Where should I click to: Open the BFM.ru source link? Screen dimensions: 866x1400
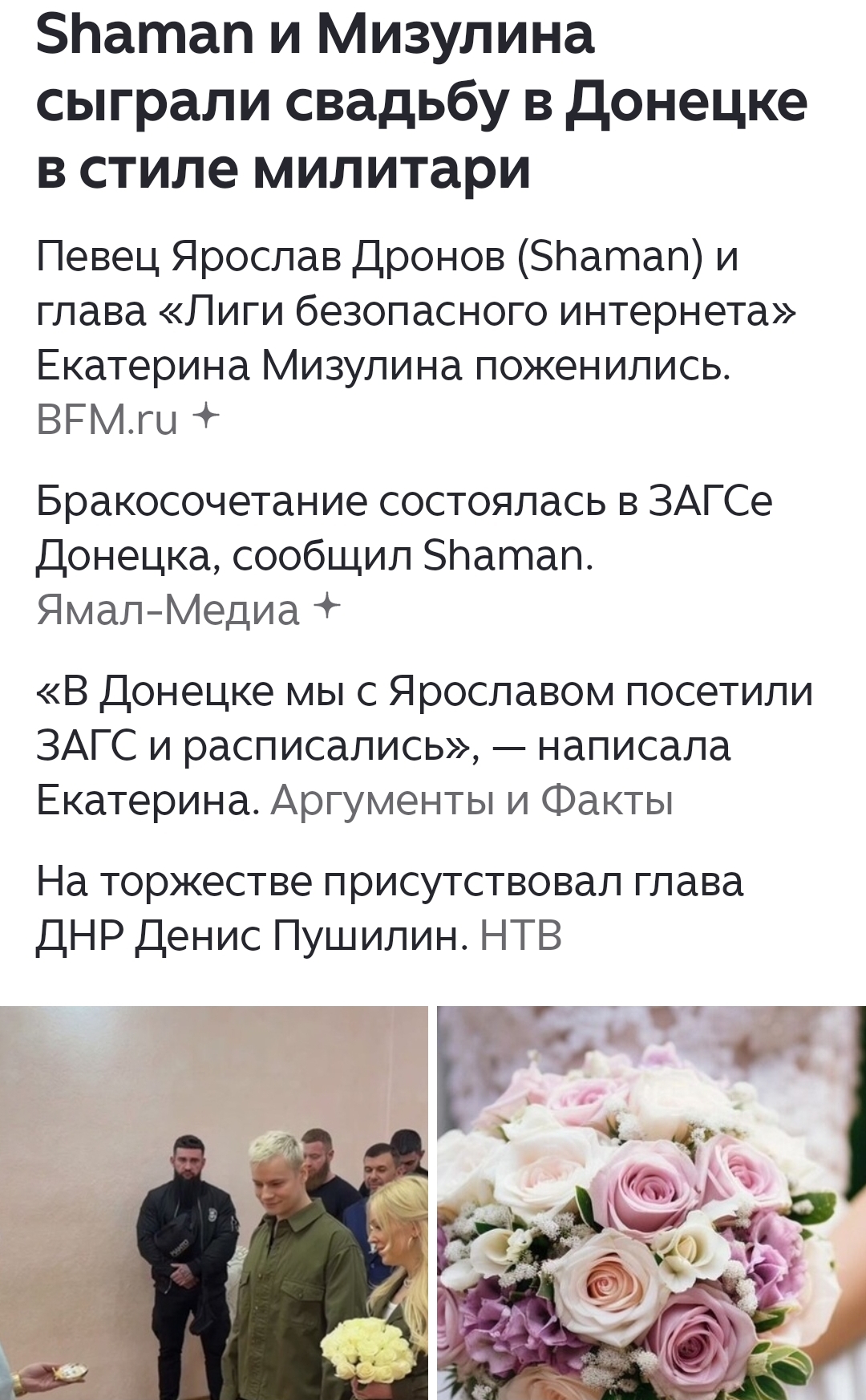(x=107, y=420)
